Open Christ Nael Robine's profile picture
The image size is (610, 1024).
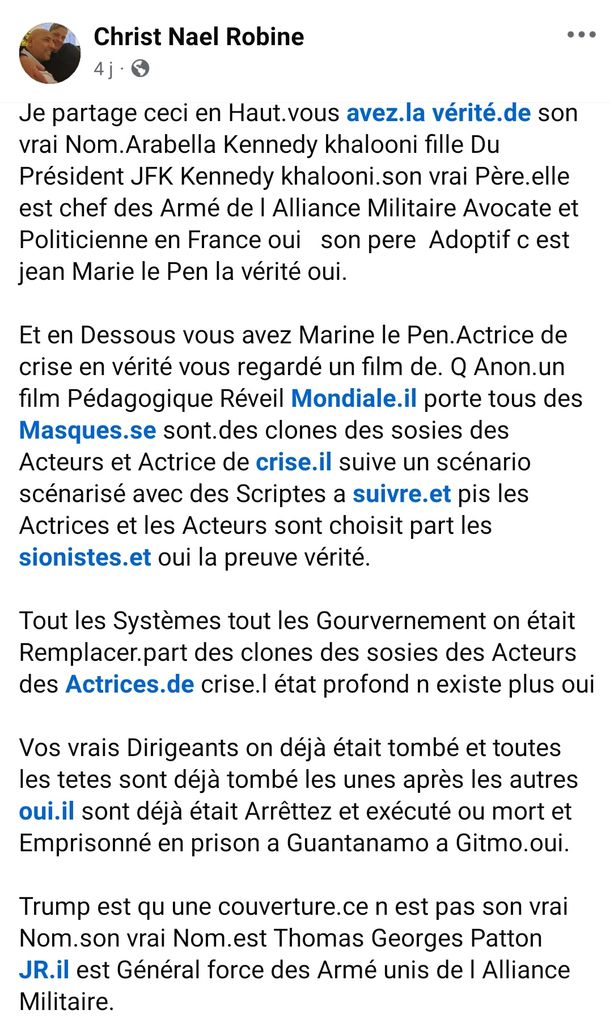point(50,53)
